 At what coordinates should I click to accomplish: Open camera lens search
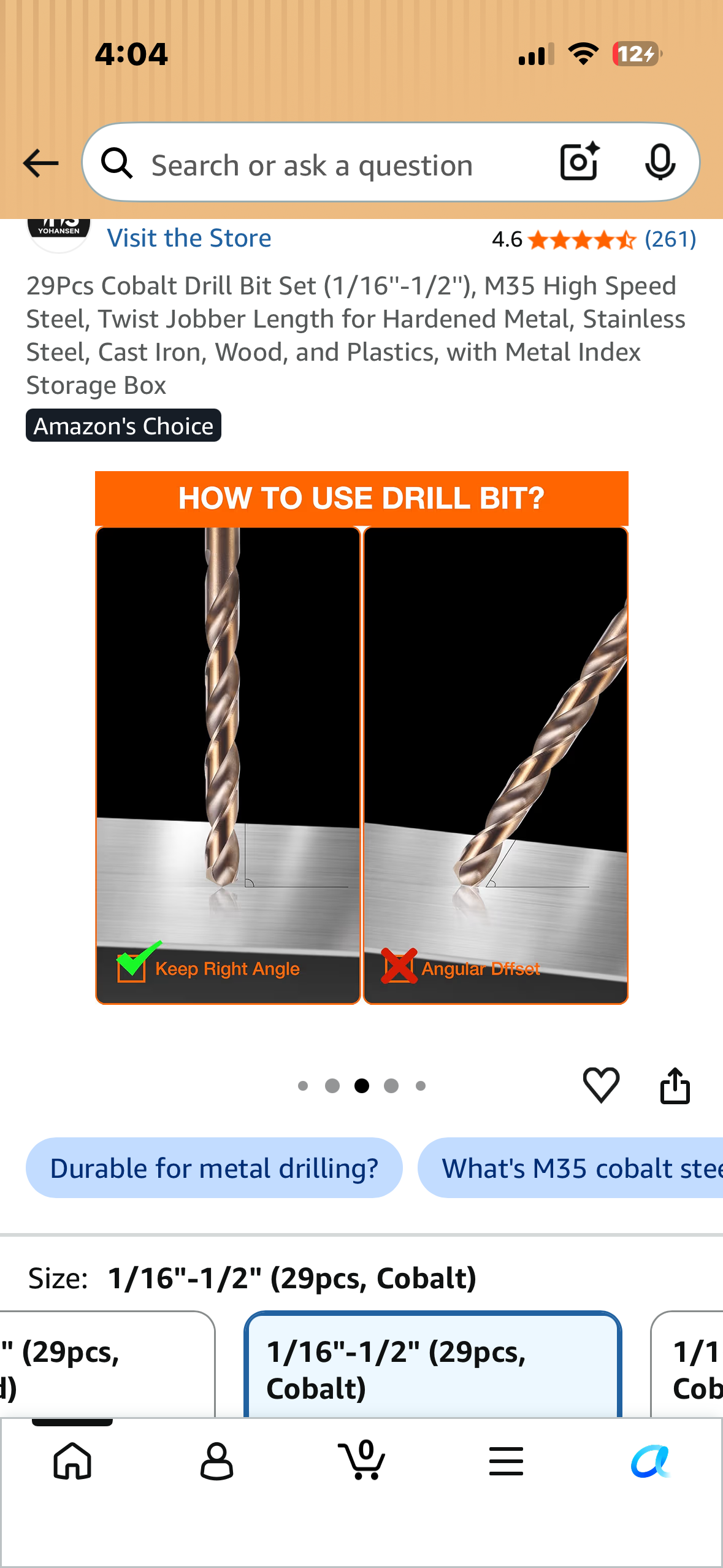tap(579, 163)
